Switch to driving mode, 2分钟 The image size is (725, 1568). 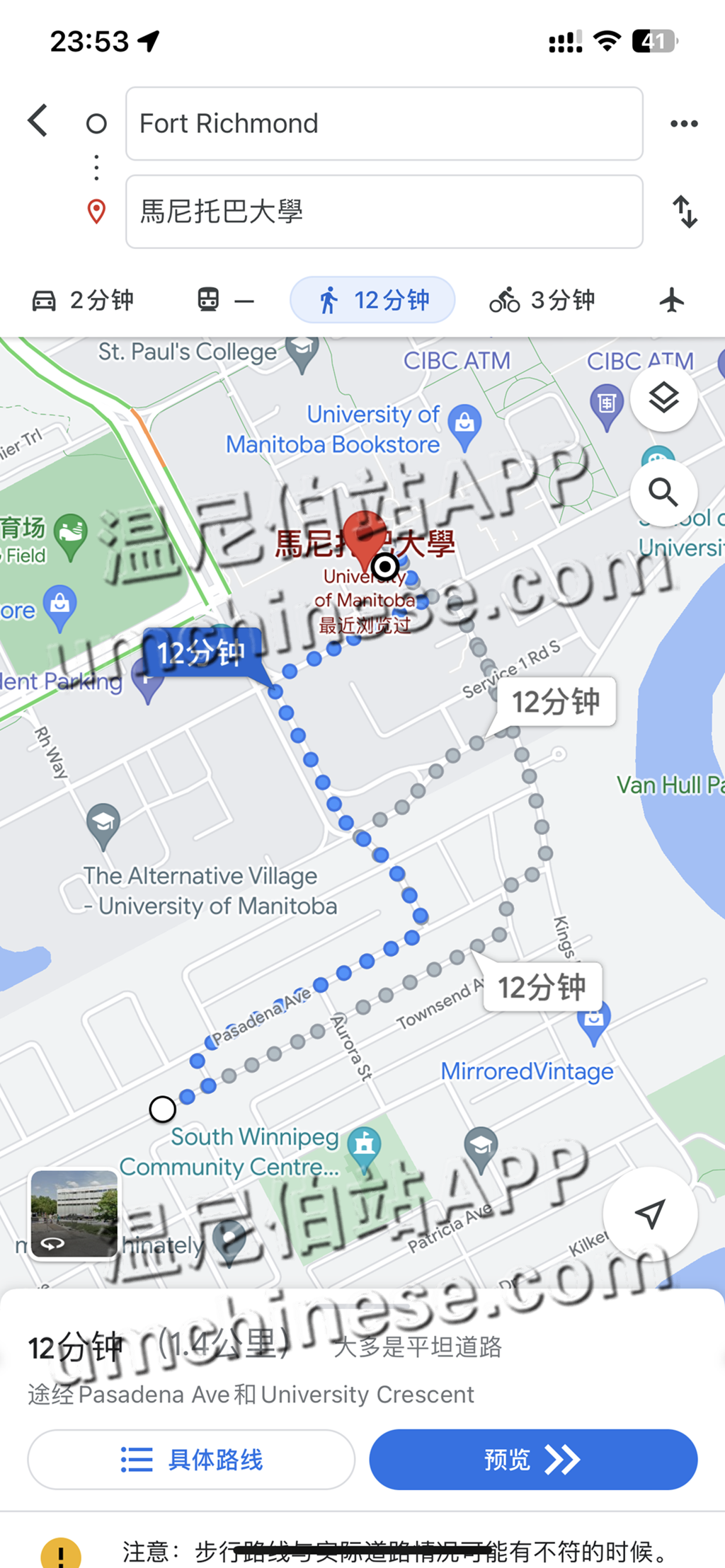[84, 300]
